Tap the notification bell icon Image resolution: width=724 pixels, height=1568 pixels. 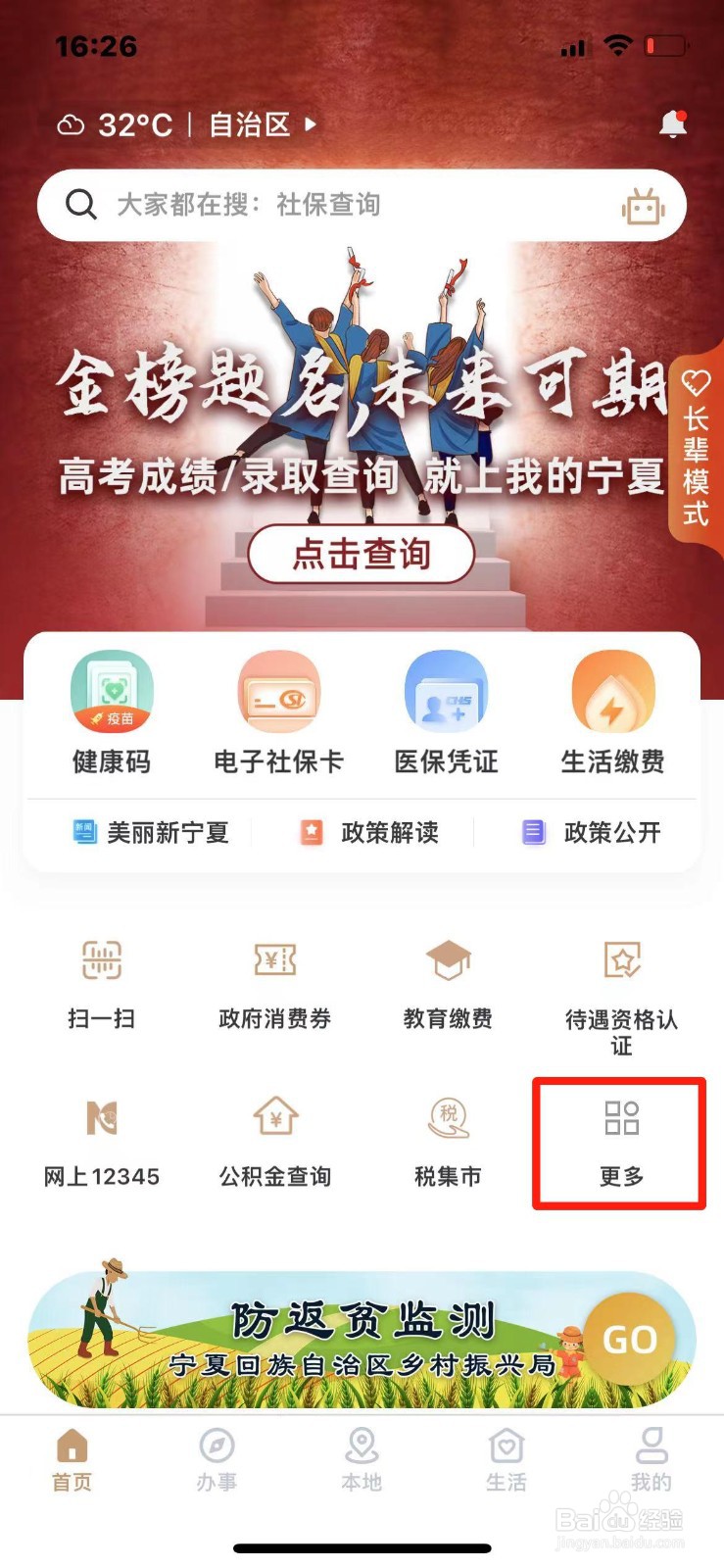(672, 123)
